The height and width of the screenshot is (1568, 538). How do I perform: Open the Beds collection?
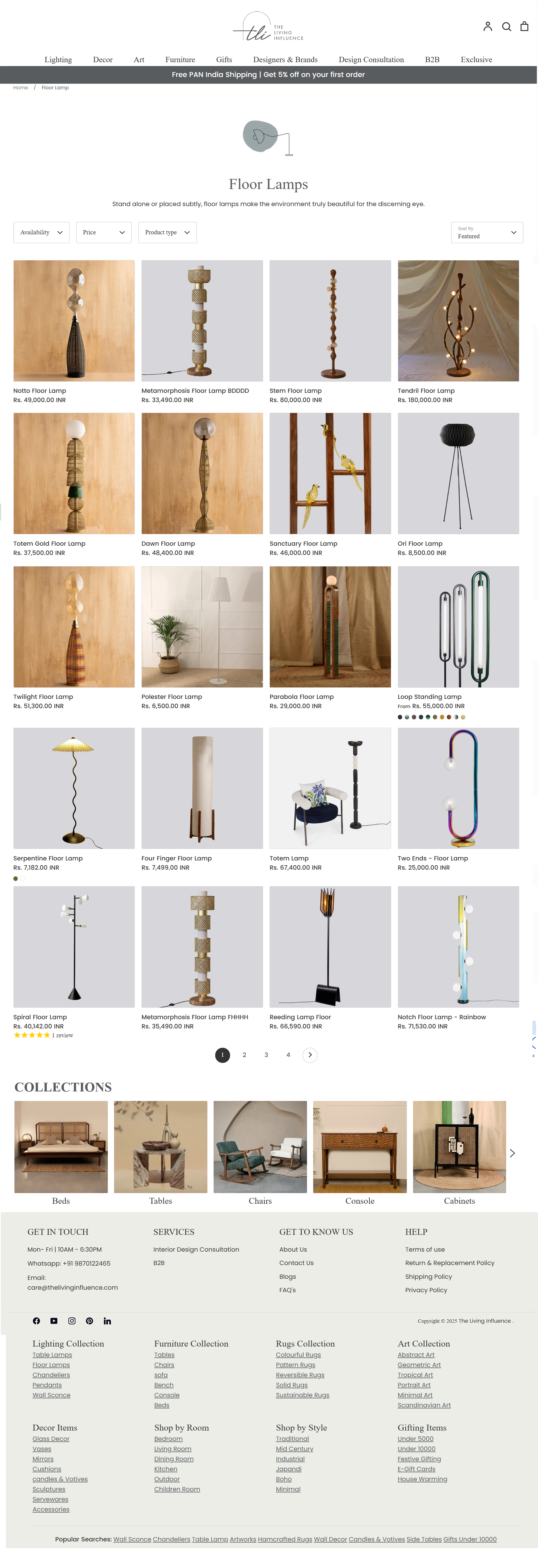[61, 1147]
